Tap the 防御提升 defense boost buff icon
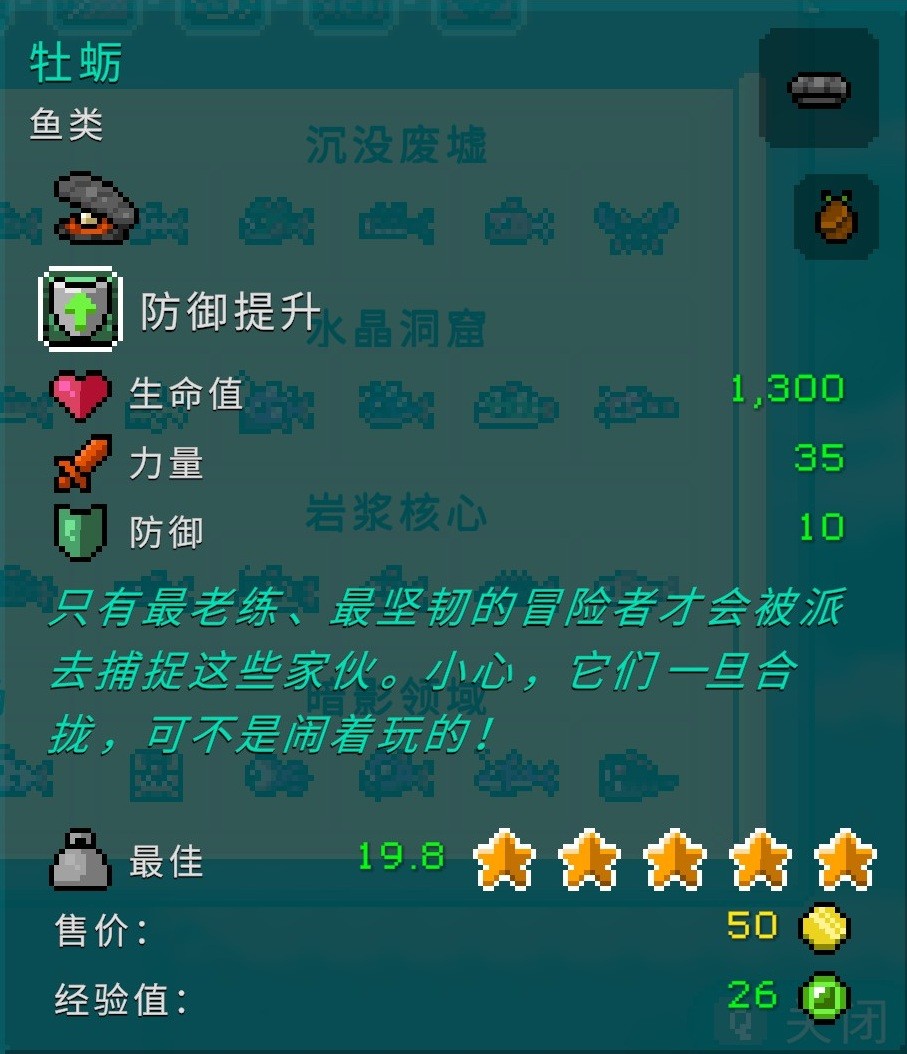Screen dimensions: 907x1054 (81, 311)
